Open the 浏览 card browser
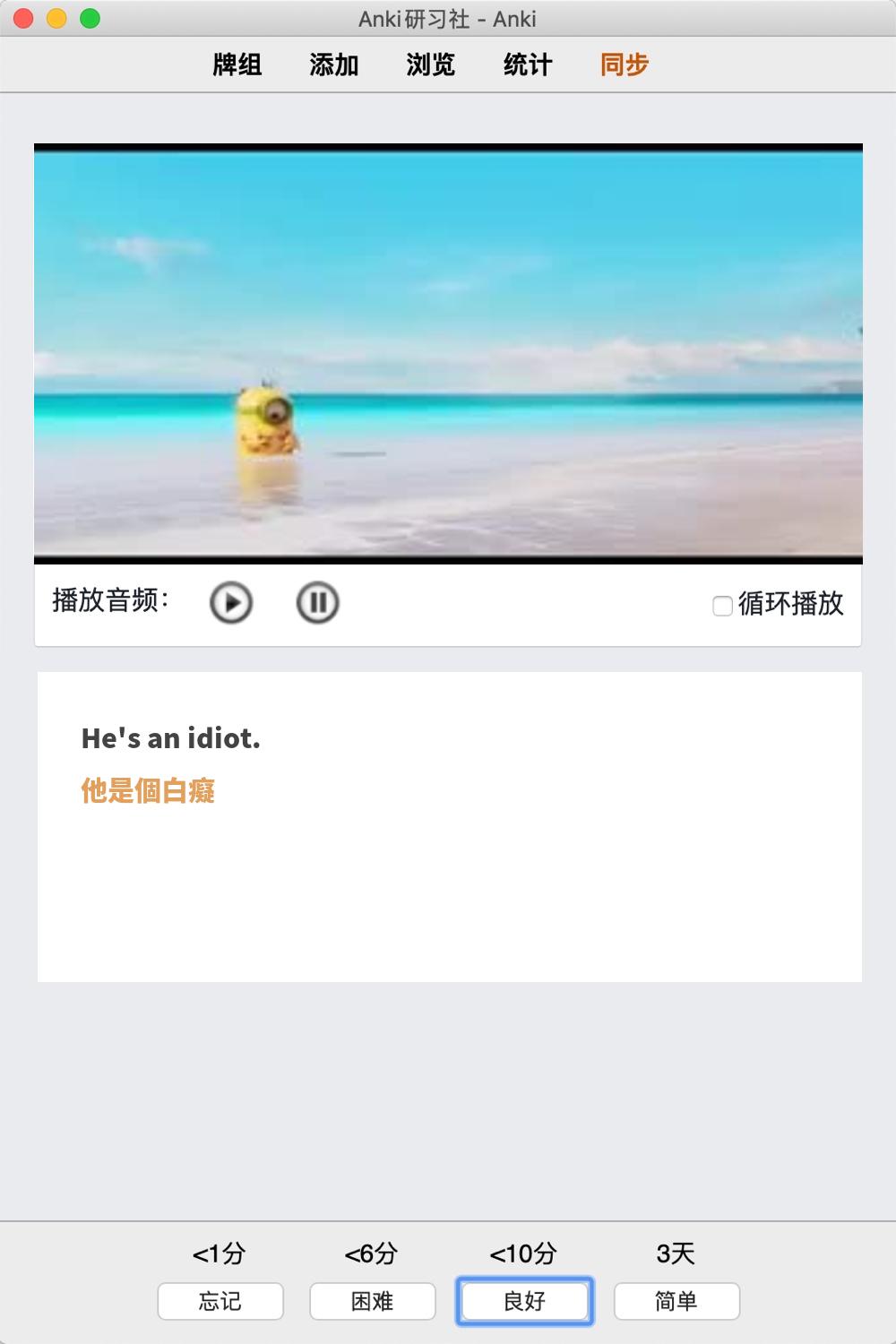The width and height of the screenshot is (896, 1344). [x=431, y=65]
